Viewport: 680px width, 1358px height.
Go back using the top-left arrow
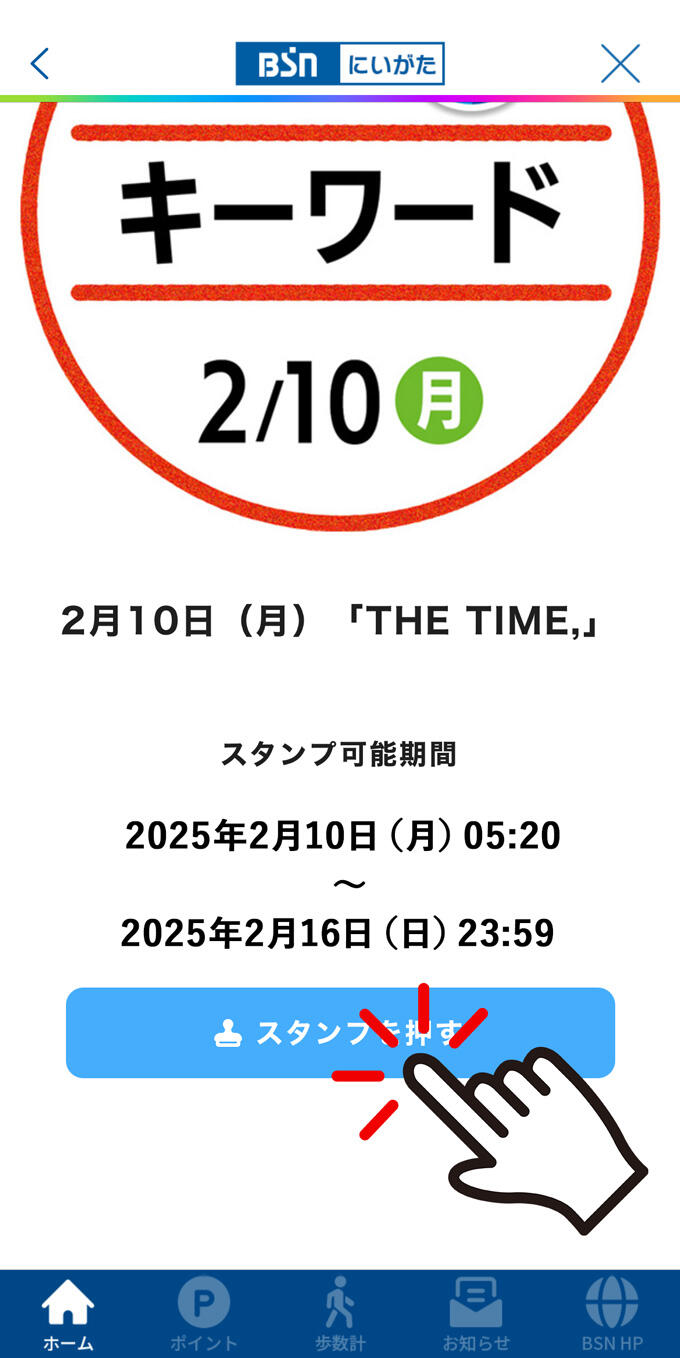click(40, 64)
